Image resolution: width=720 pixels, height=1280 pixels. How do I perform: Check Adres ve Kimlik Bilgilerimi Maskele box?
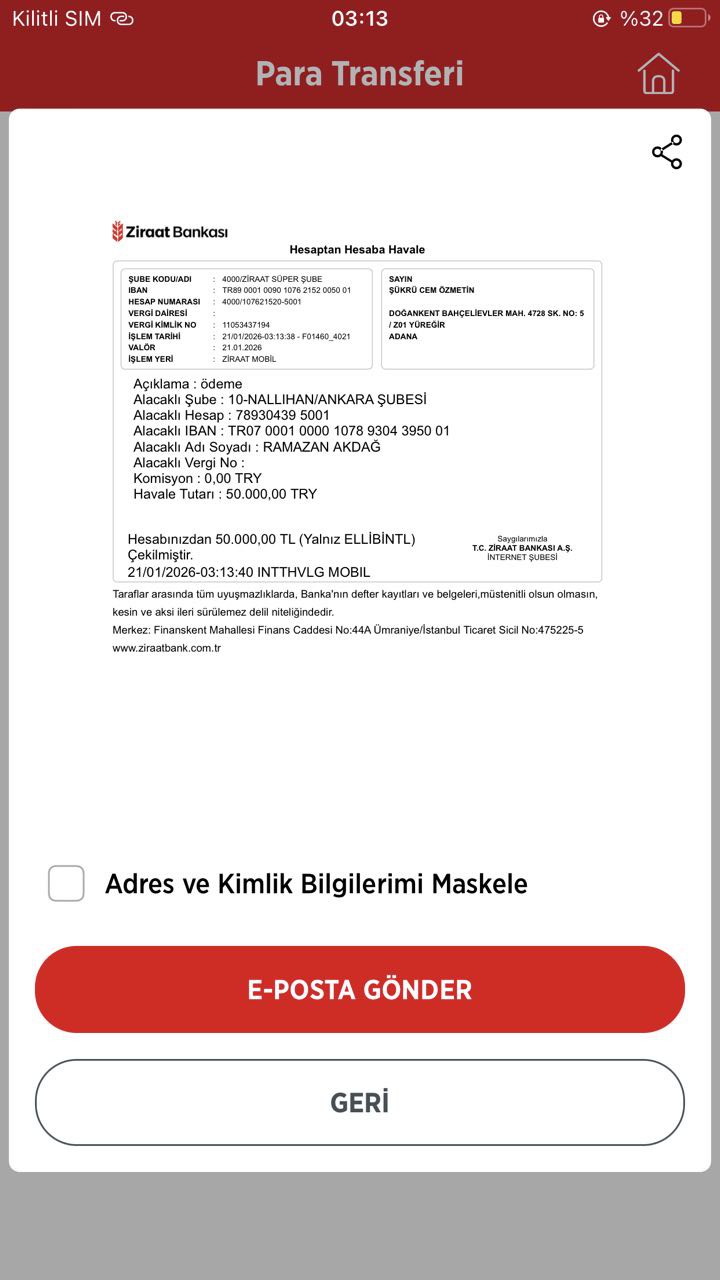point(66,883)
